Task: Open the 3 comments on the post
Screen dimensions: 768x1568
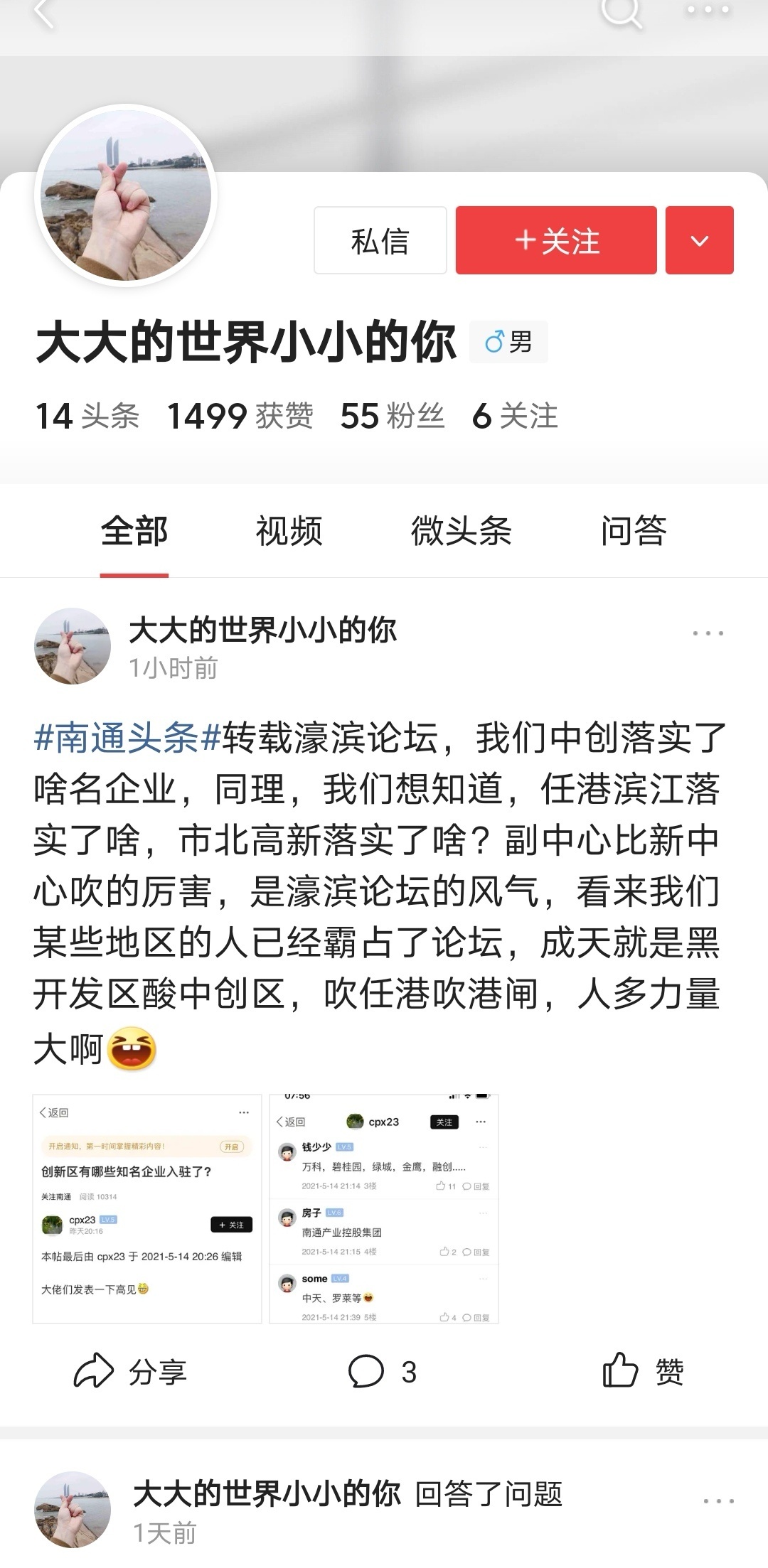Action: 382,1372
